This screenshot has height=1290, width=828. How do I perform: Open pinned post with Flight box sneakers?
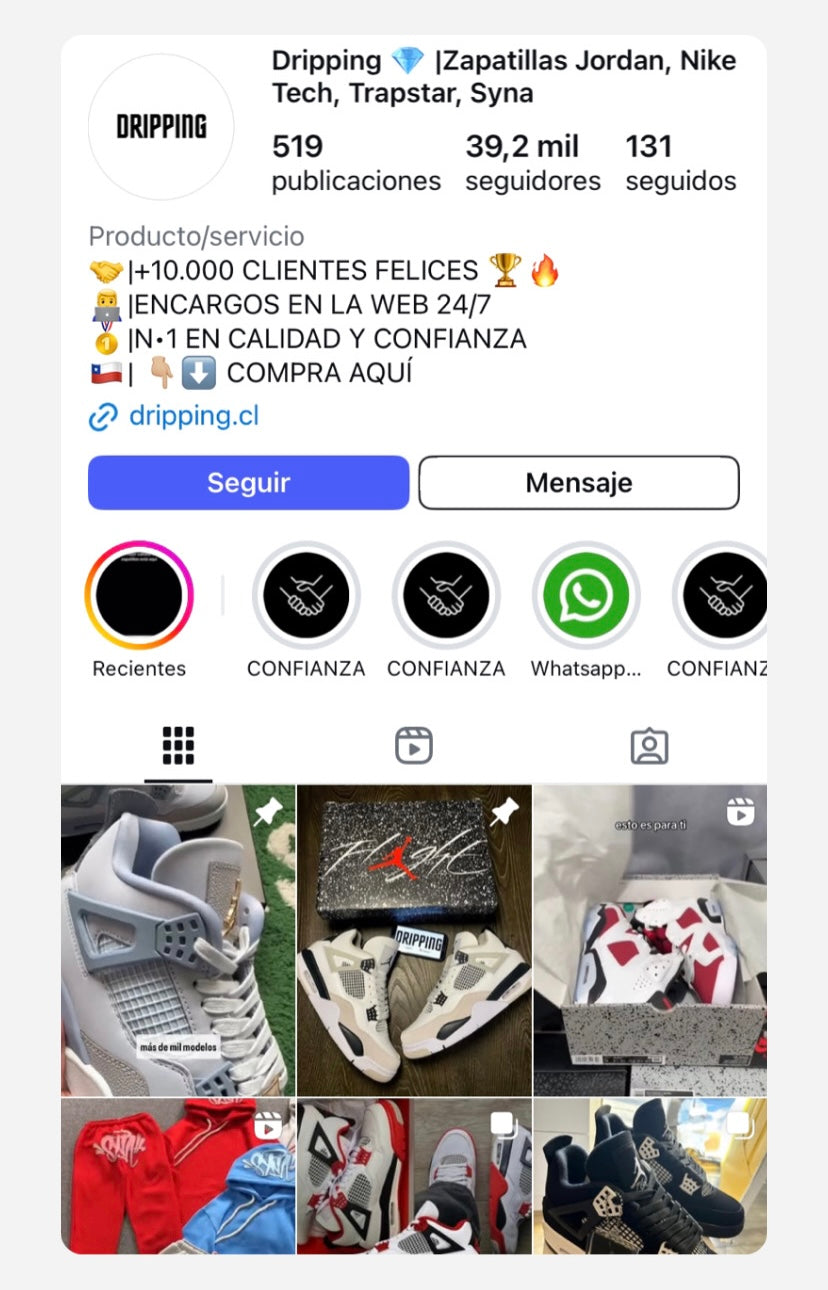[414, 940]
